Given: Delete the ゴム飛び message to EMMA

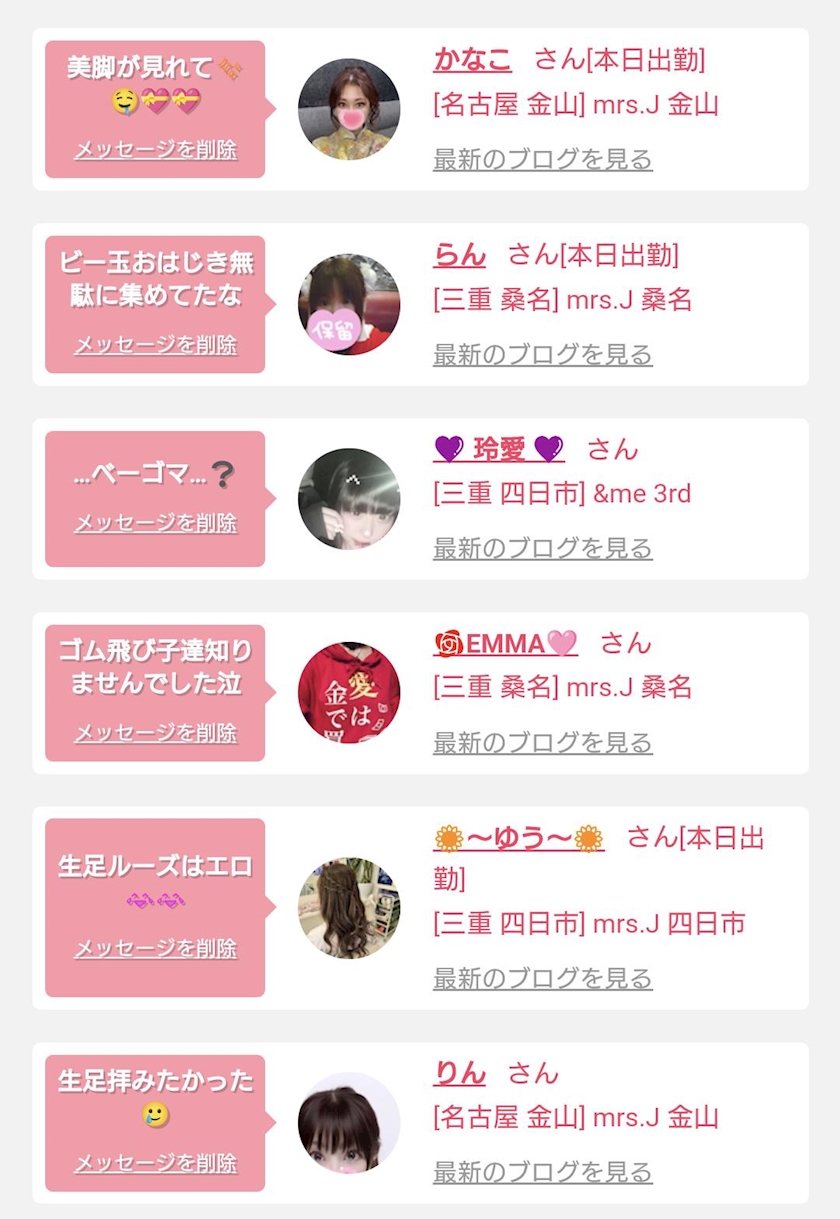Looking at the screenshot, I should 156,733.
